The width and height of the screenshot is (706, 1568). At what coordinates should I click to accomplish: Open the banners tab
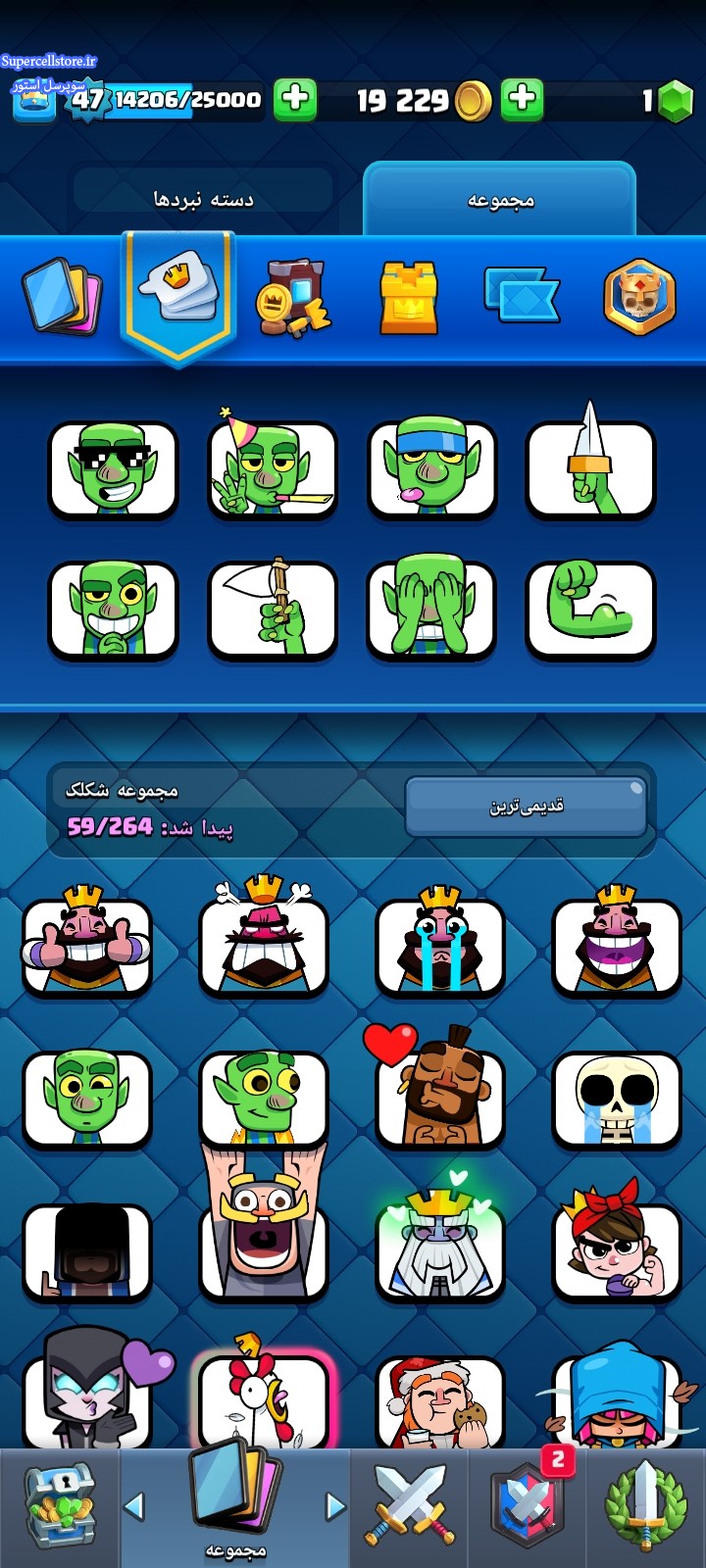(x=522, y=295)
